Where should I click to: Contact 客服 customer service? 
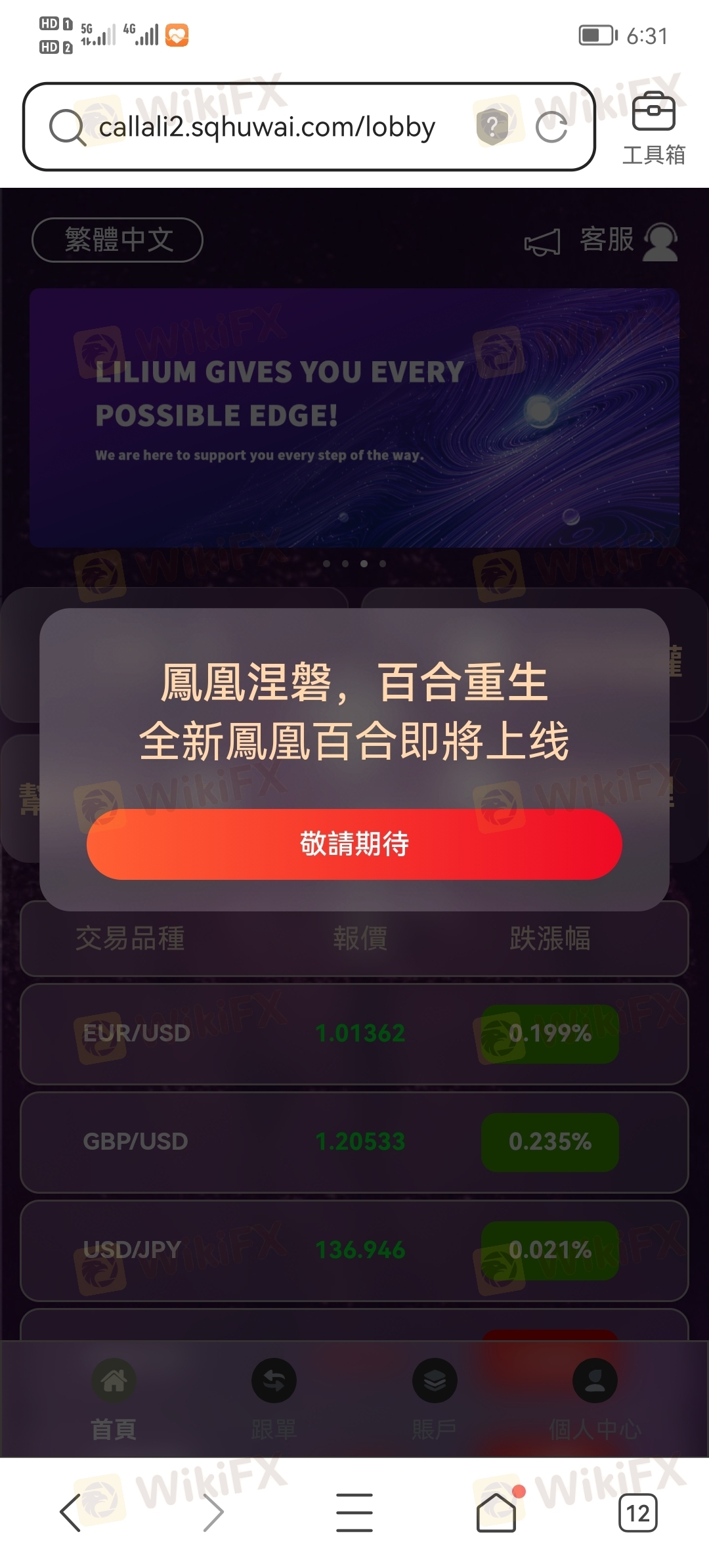628,240
